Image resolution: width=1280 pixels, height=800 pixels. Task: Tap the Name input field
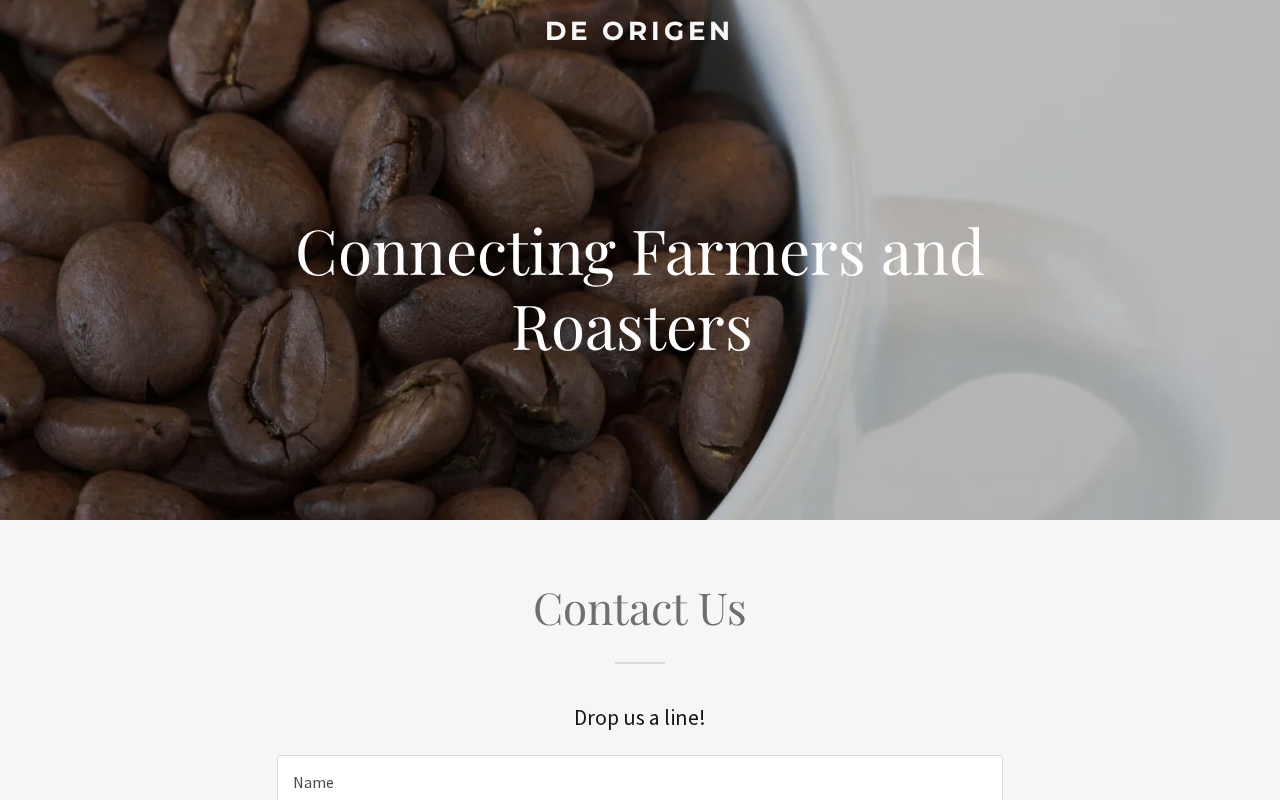click(x=640, y=781)
